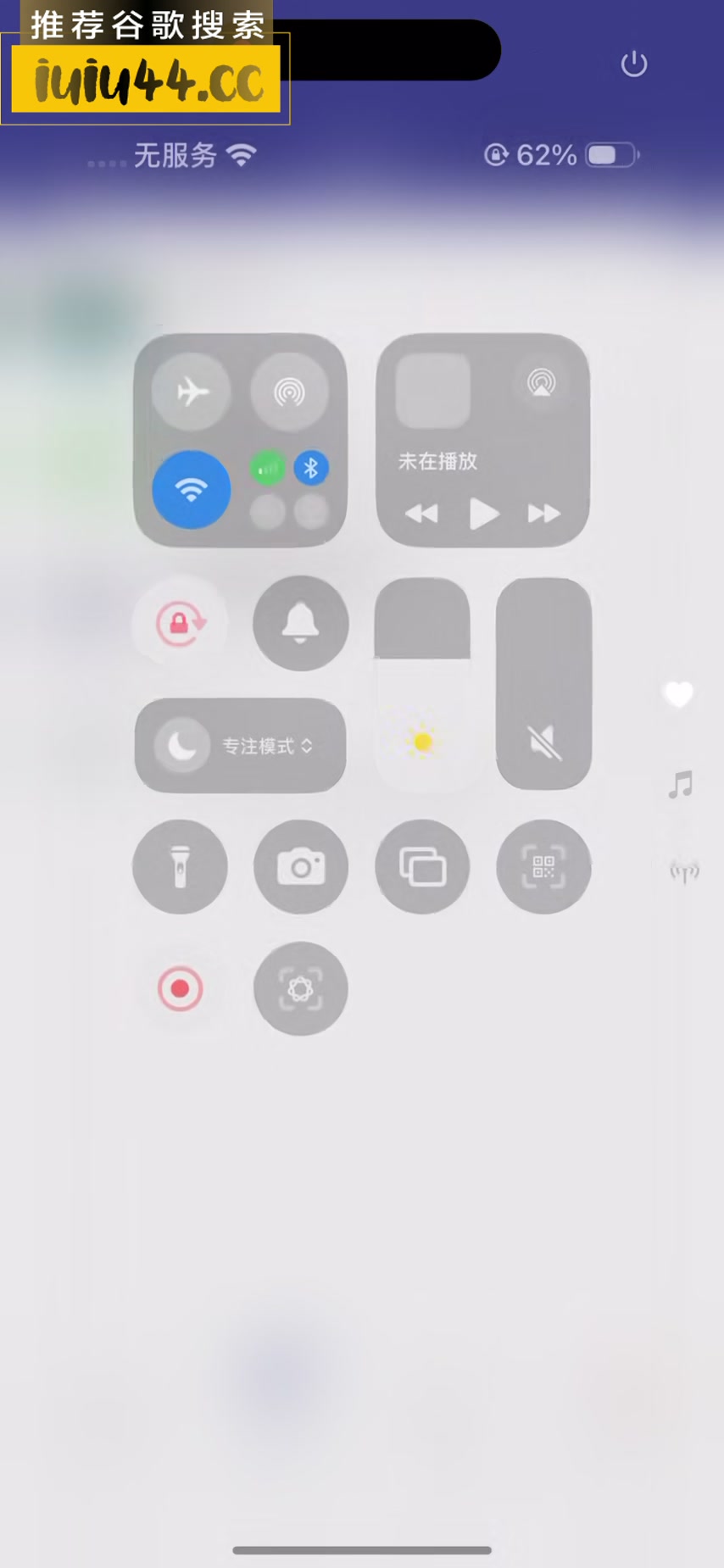Tap the power button icon
The image size is (724, 1568).
[633, 64]
